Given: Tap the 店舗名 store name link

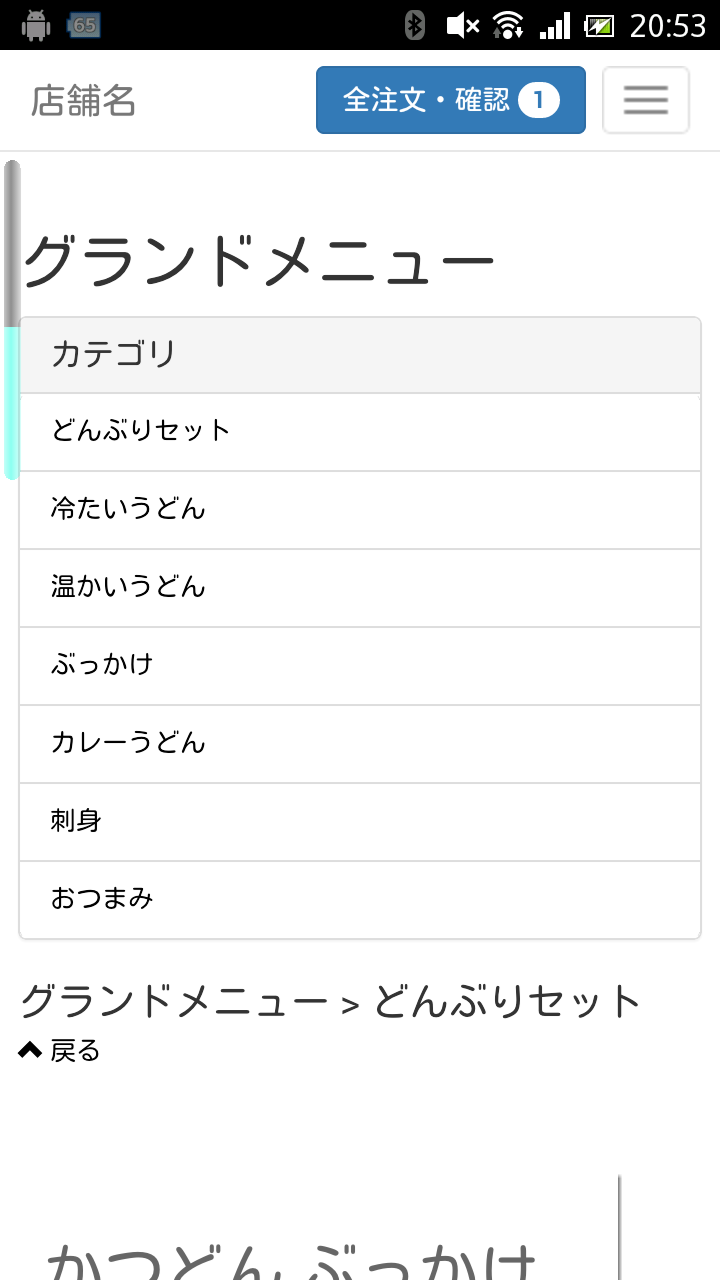Looking at the screenshot, I should click(83, 101).
